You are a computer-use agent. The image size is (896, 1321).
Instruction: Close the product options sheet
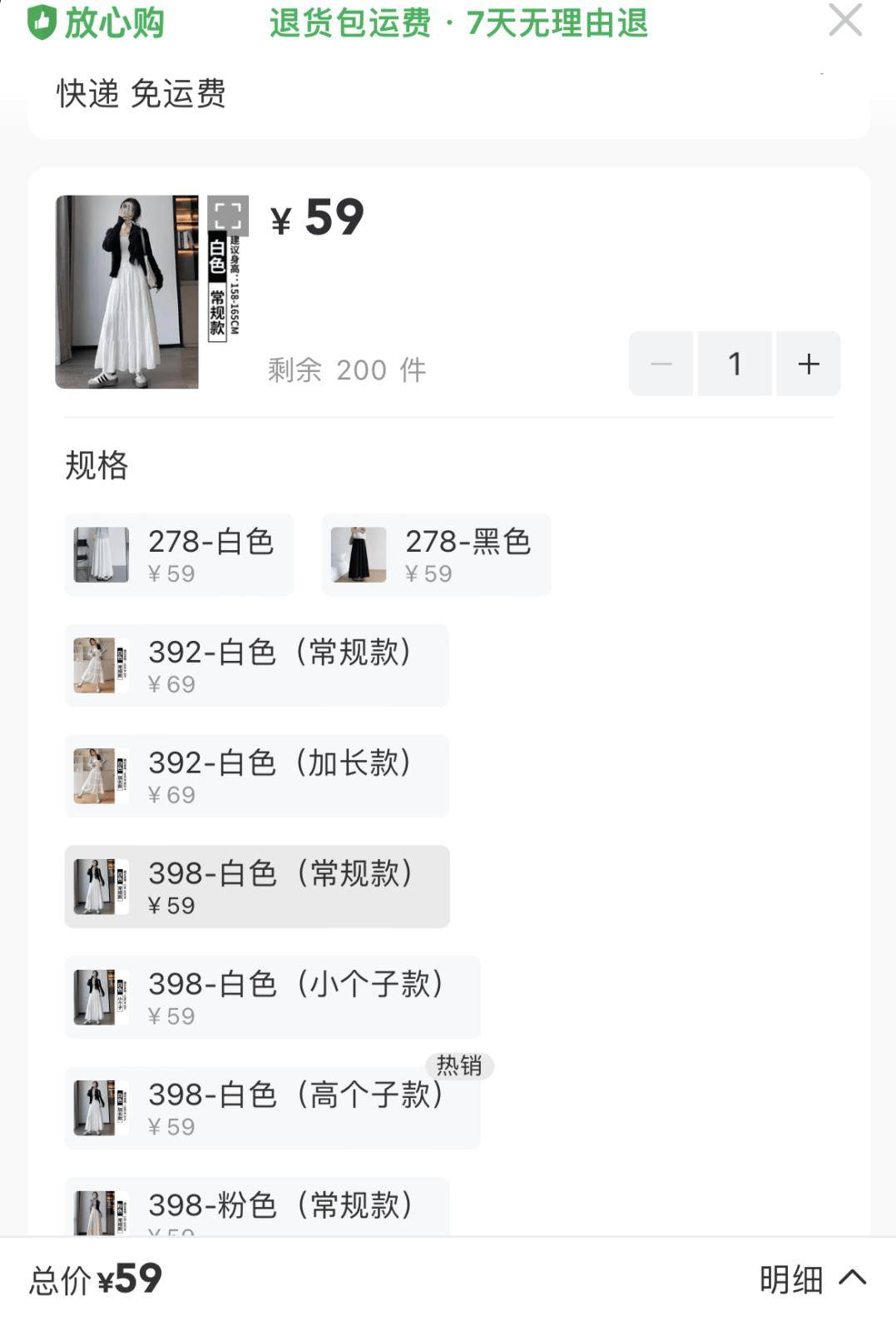pos(845,20)
